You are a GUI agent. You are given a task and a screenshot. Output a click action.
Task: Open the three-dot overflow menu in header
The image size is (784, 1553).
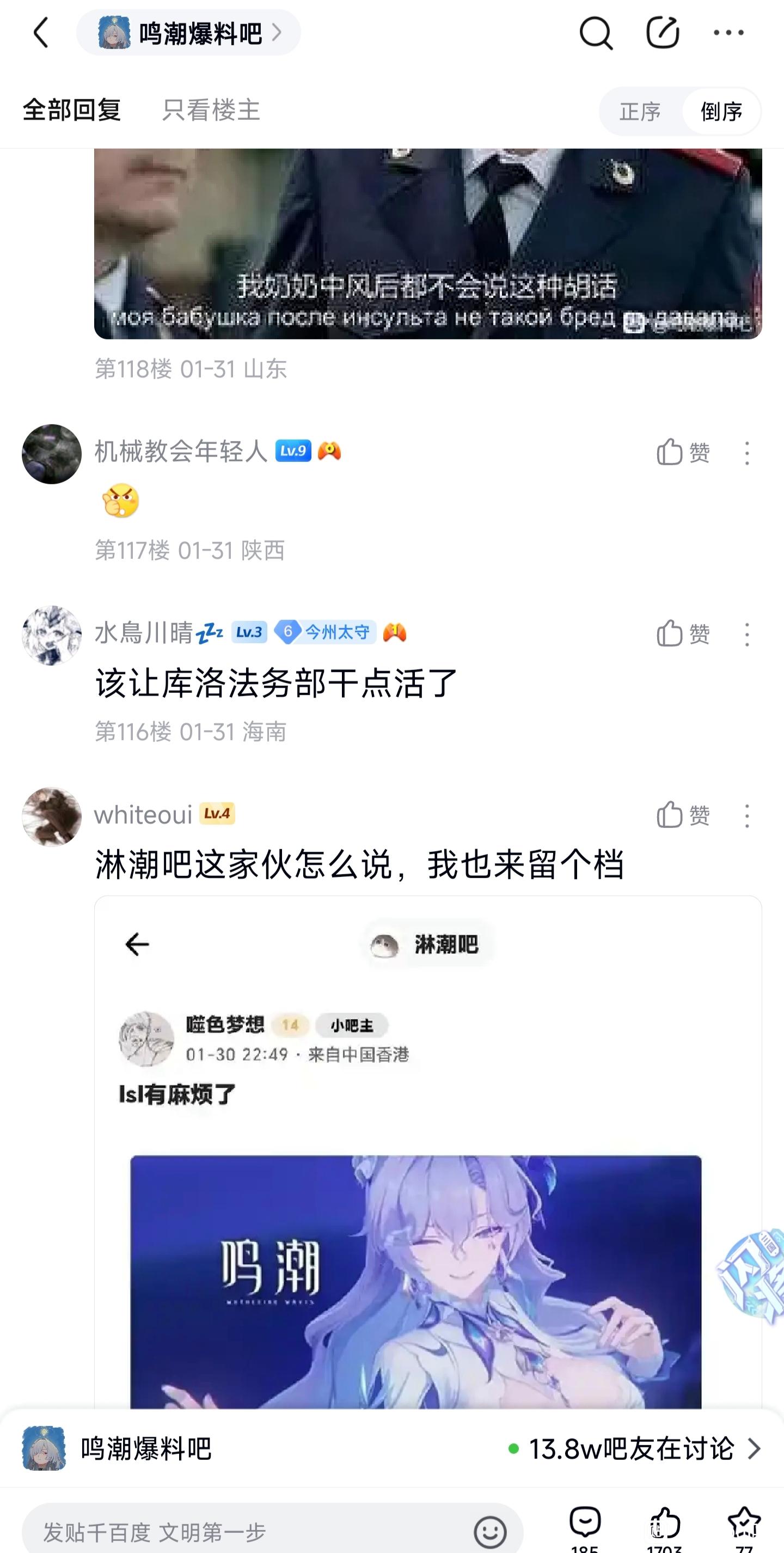click(x=728, y=33)
